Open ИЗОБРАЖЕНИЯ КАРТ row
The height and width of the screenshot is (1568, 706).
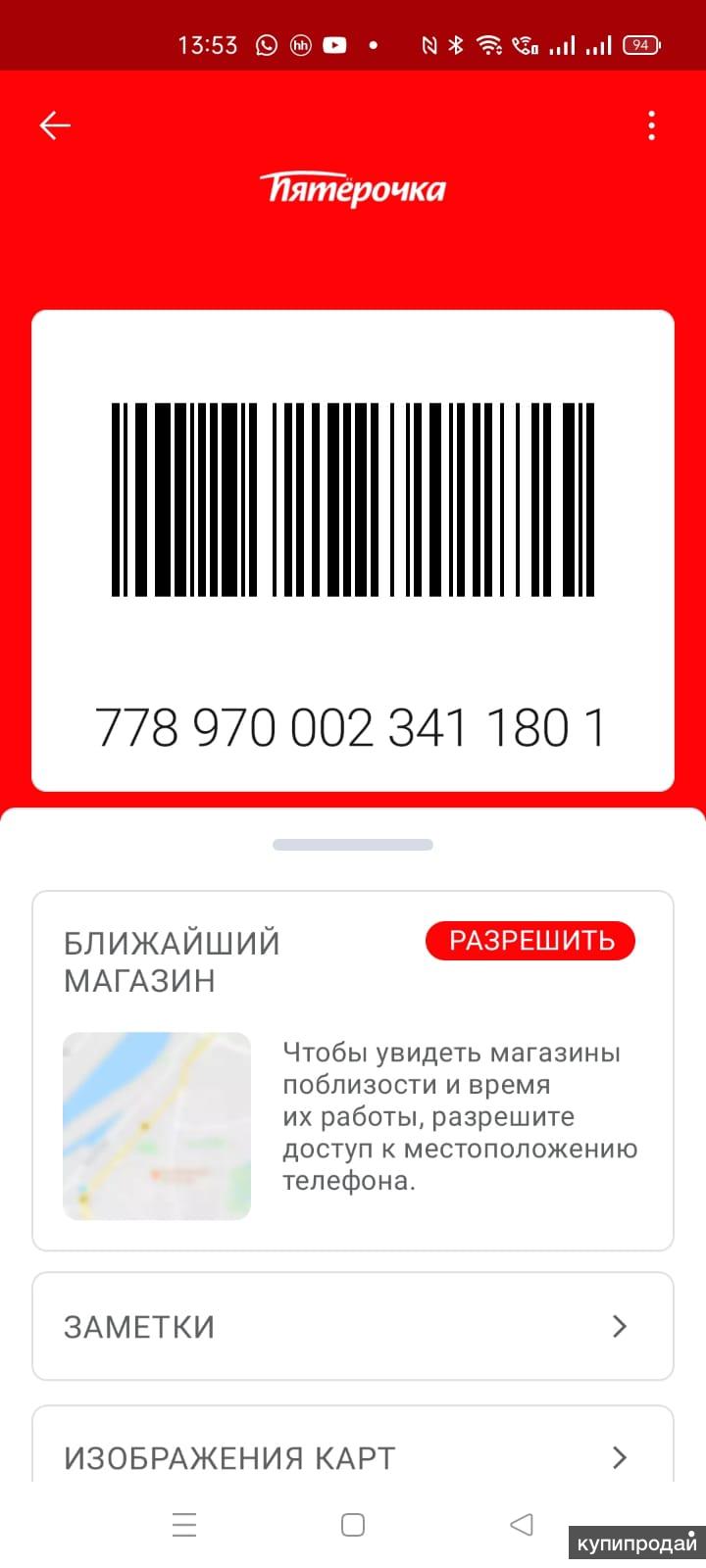click(353, 1457)
